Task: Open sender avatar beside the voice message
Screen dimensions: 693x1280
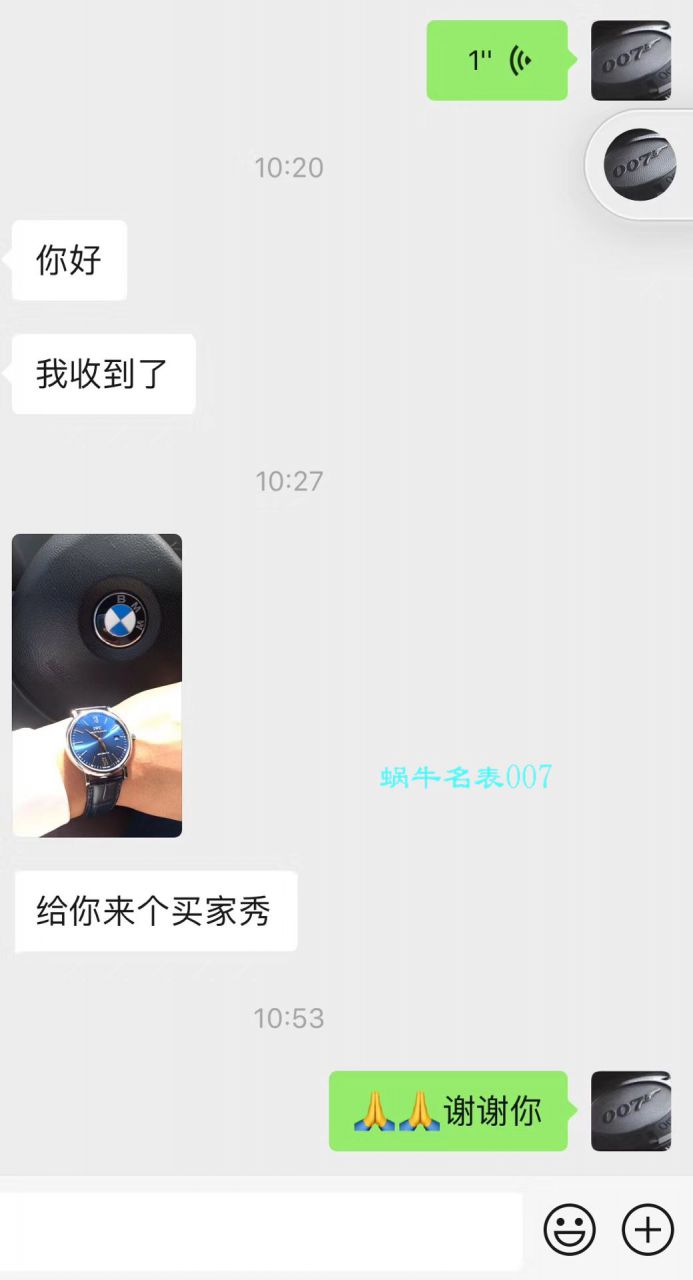Action: pos(631,61)
